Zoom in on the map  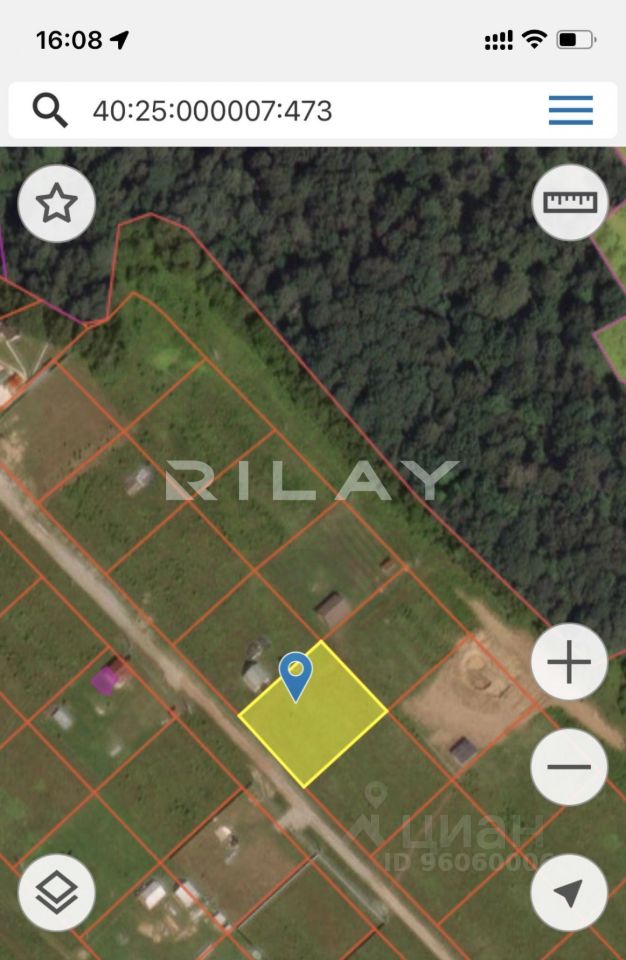pos(569,662)
